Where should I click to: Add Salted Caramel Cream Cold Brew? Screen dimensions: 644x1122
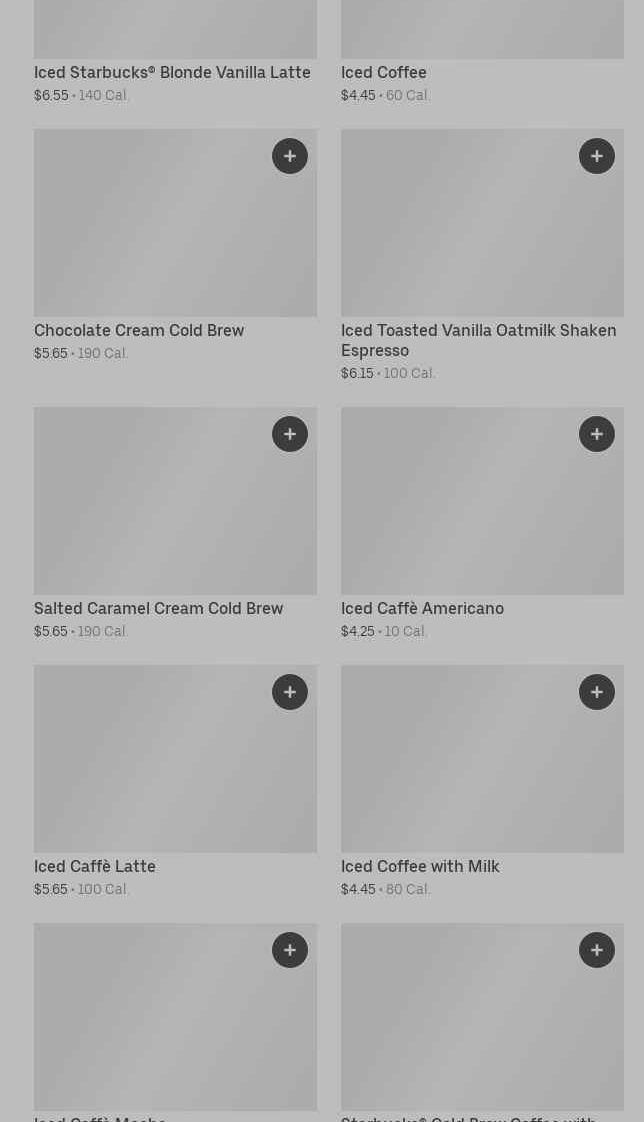click(290, 434)
